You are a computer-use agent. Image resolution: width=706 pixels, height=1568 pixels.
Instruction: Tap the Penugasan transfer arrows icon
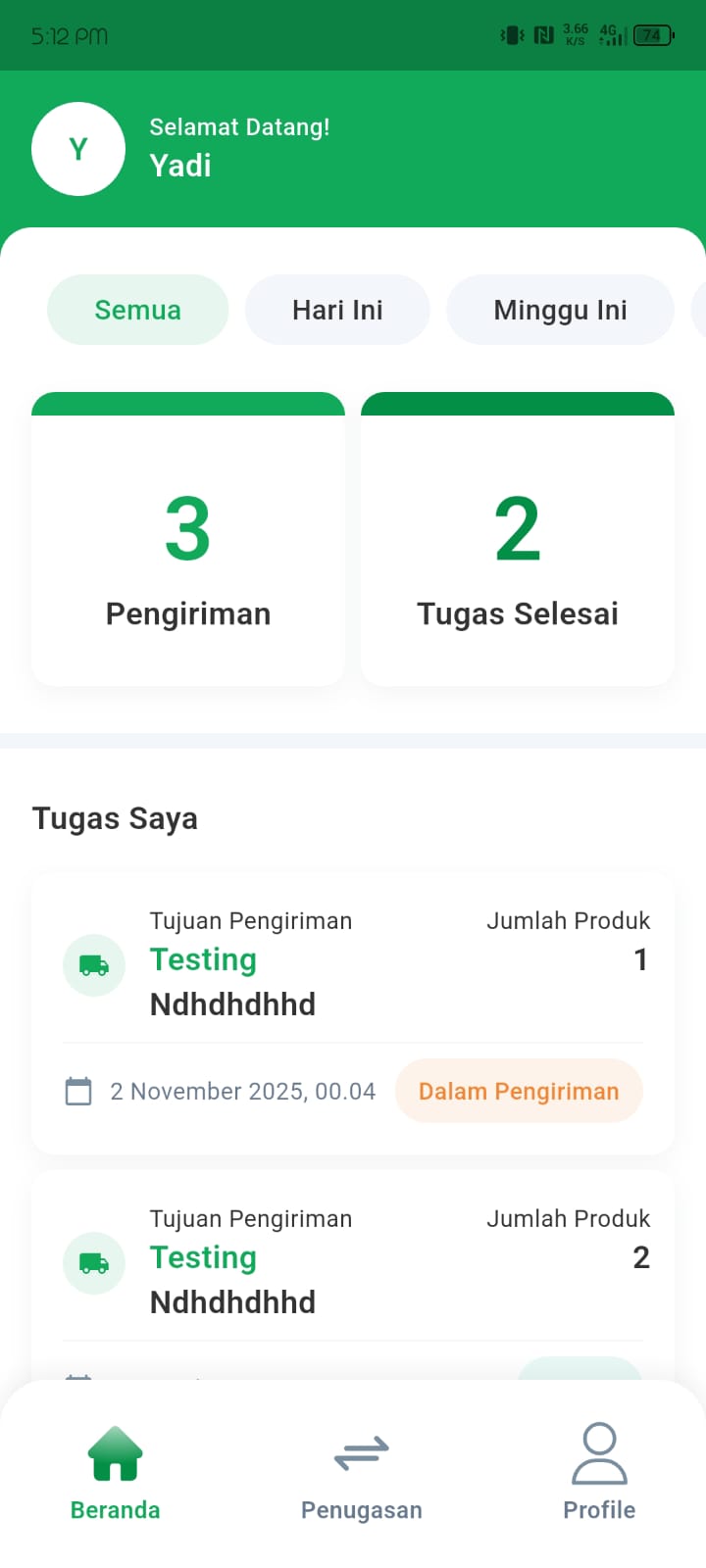click(x=361, y=1453)
